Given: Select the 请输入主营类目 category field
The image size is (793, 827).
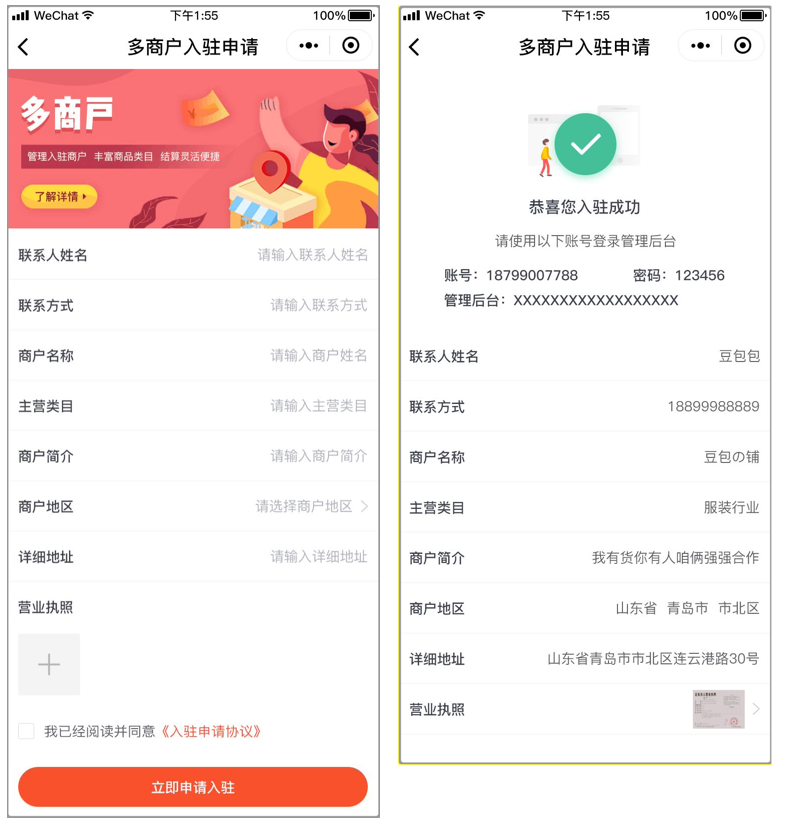Looking at the screenshot, I should coord(318,406).
